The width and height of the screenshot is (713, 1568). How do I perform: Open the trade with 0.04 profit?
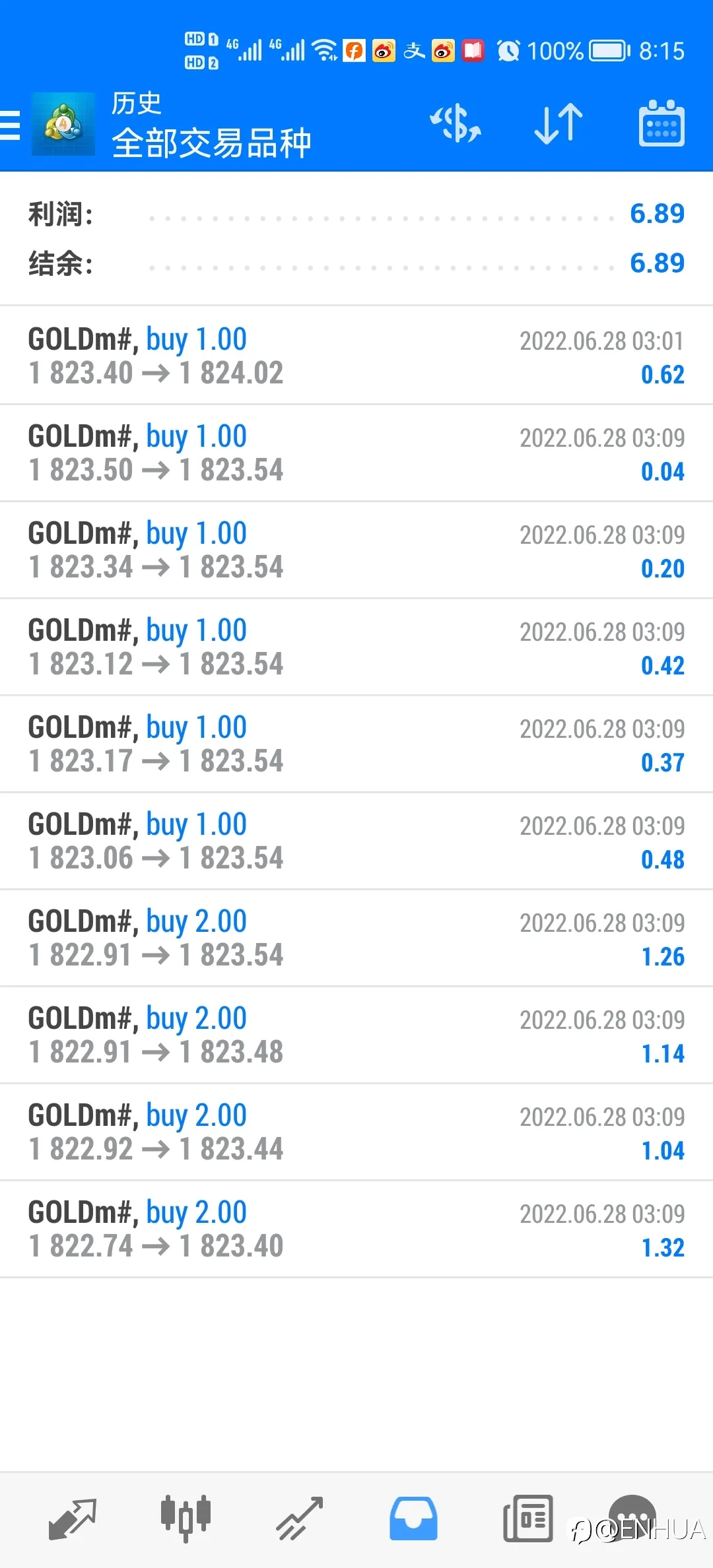point(356,453)
